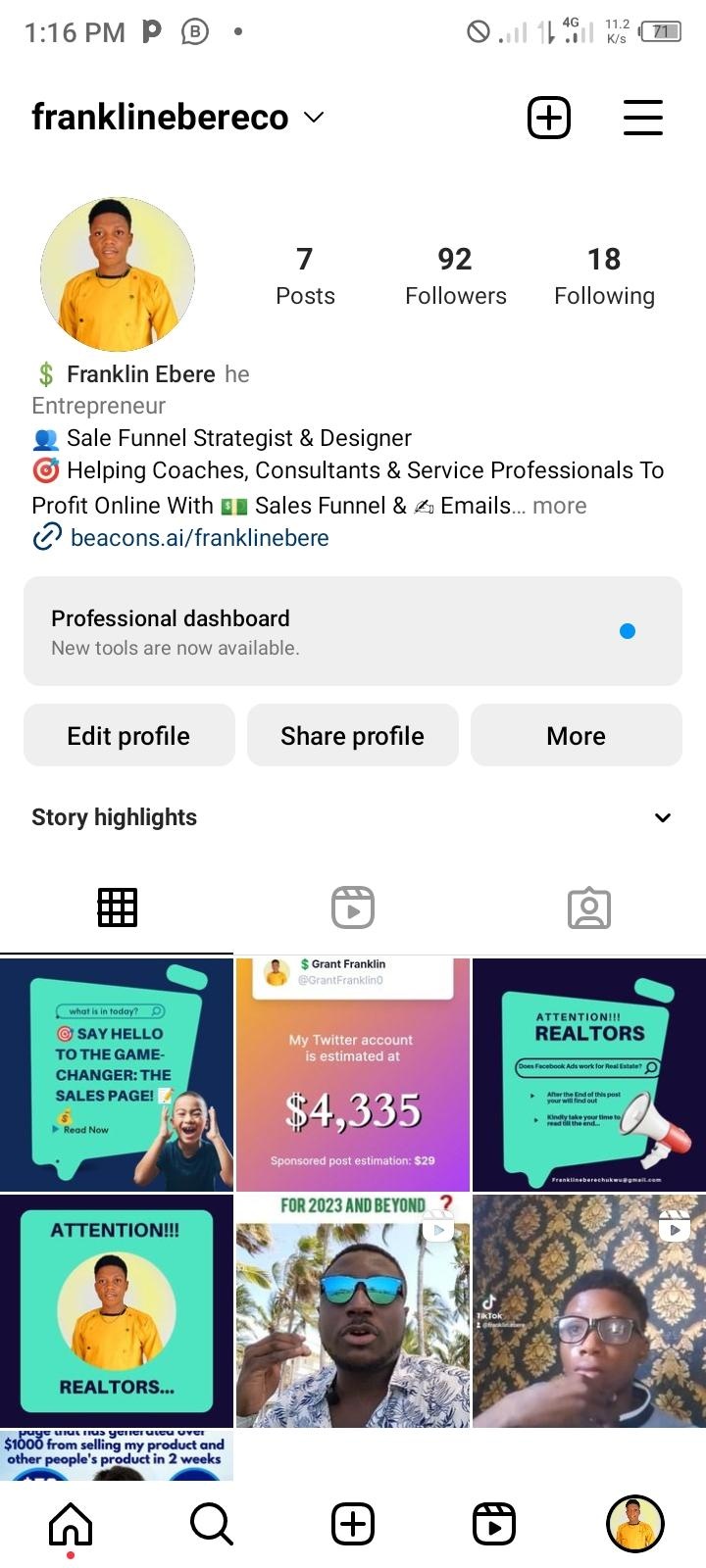Viewport: 706px width, 1568px height.
Task: Open the account switcher next to franklinebereco
Action: pyautogui.click(x=314, y=118)
